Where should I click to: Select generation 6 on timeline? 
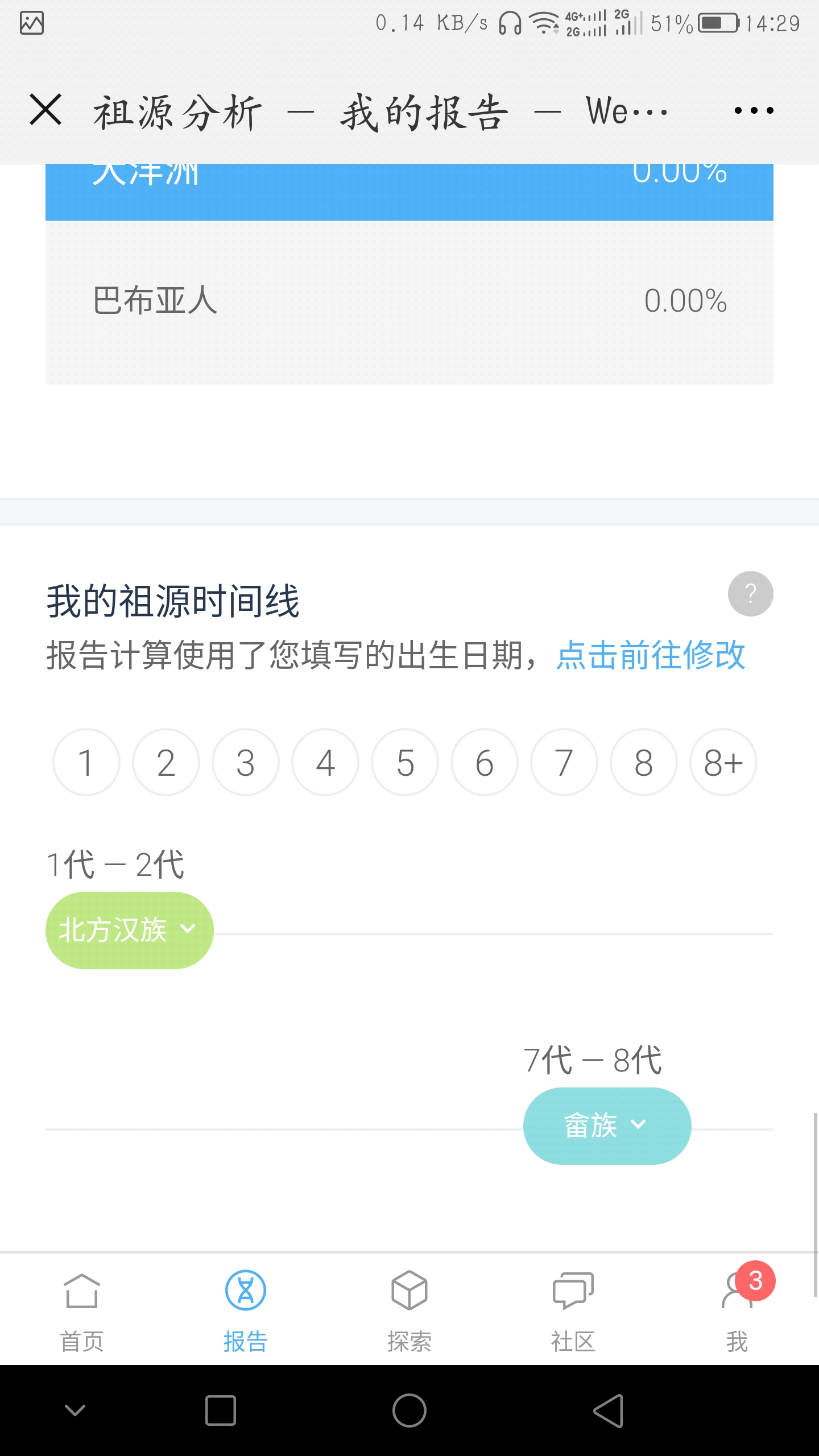coord(485,762)
